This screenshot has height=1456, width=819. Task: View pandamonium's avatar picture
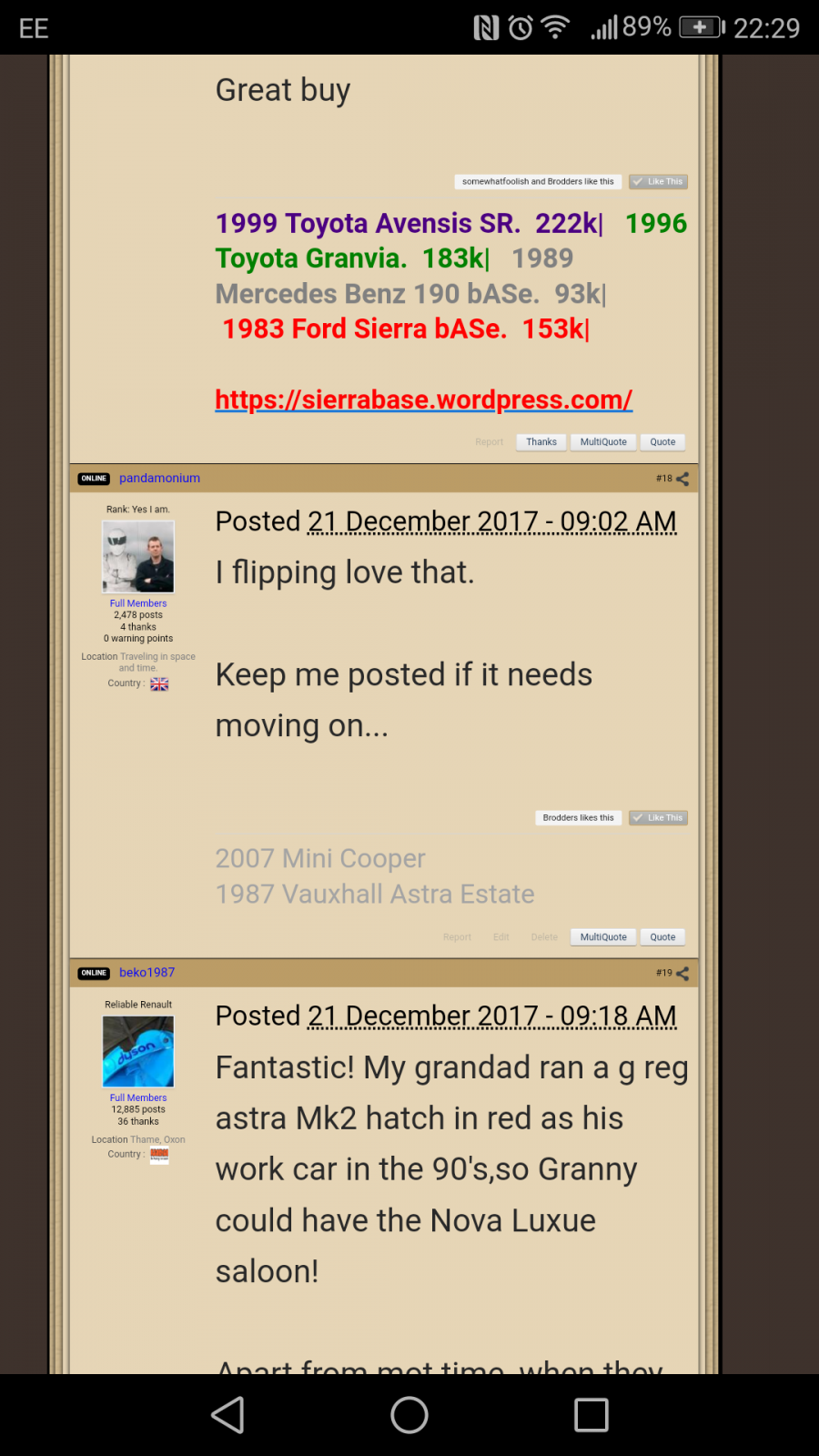pos(138,557)
